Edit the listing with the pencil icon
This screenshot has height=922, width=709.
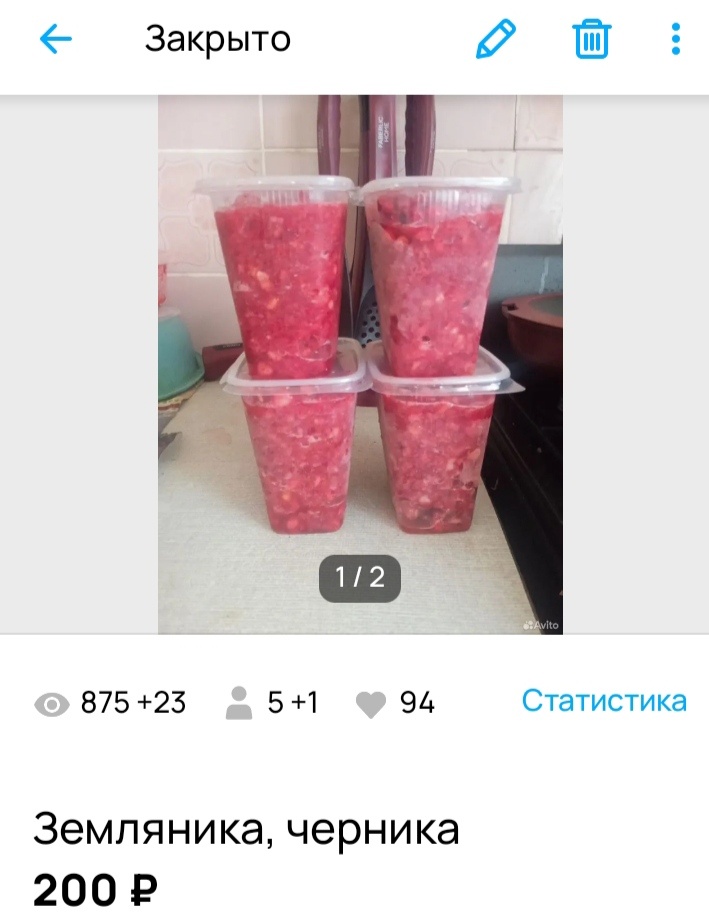point(495,40)
